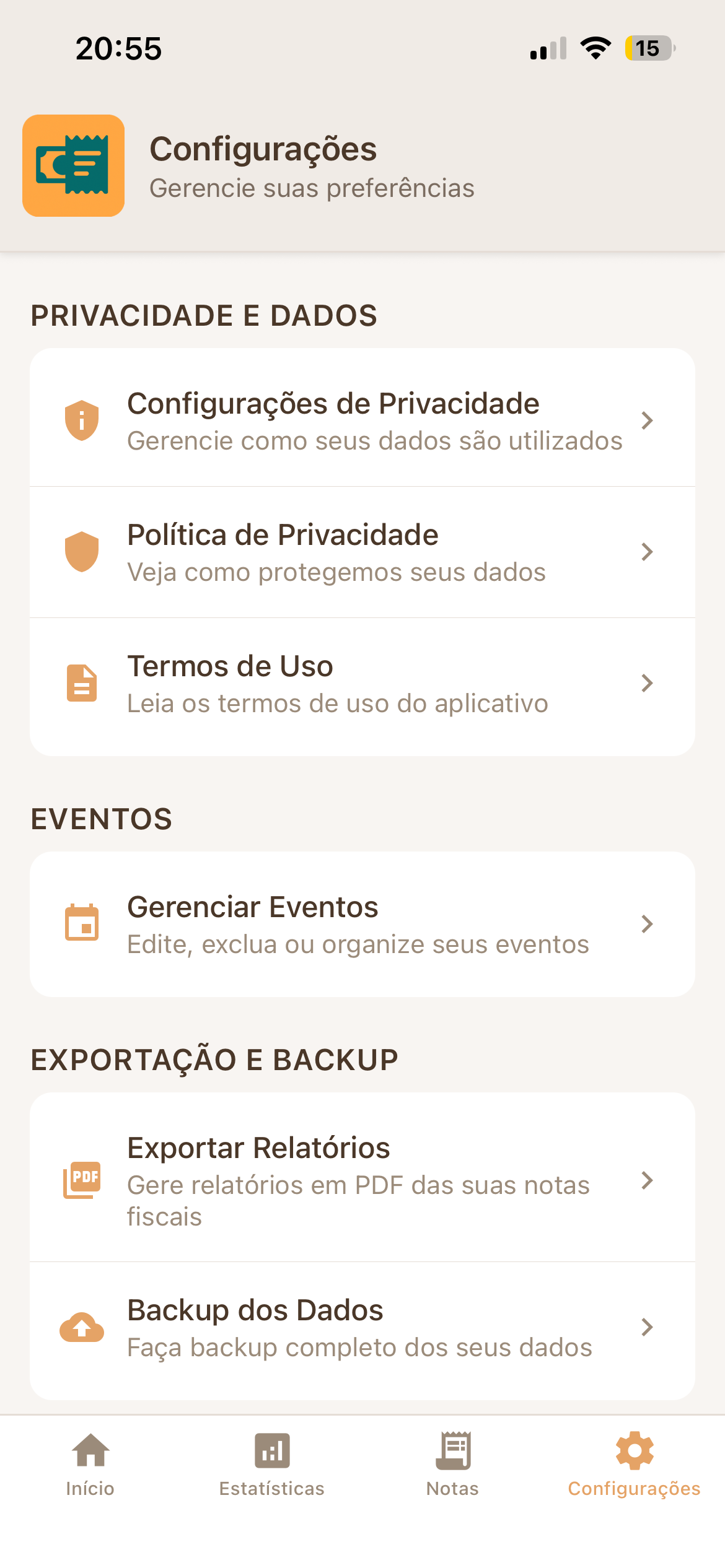Click the Configurações title text
The image size is (725, 1568).
pyautogui.click(x=265, y=149)
